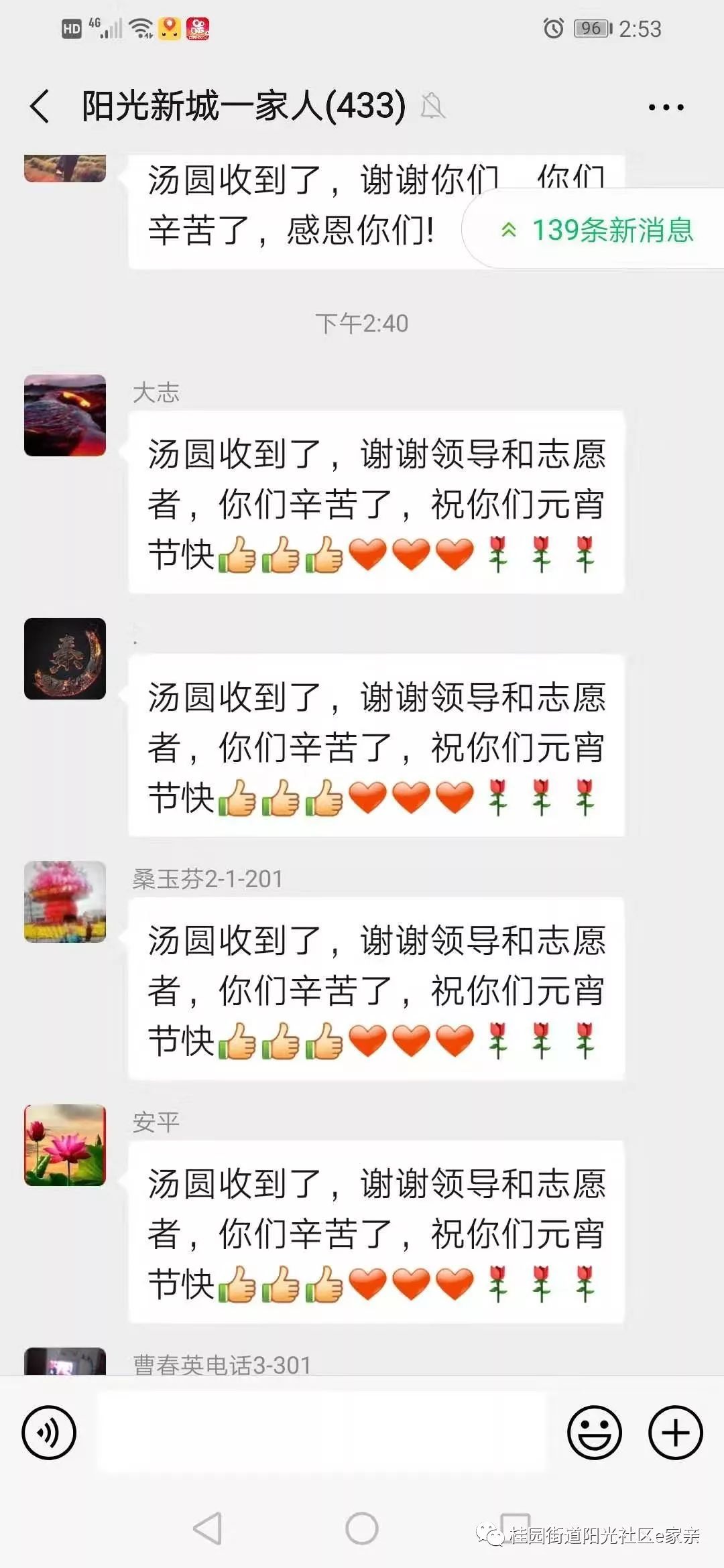
Task: Switch to voice message input
Action: tap(49, 1432)
